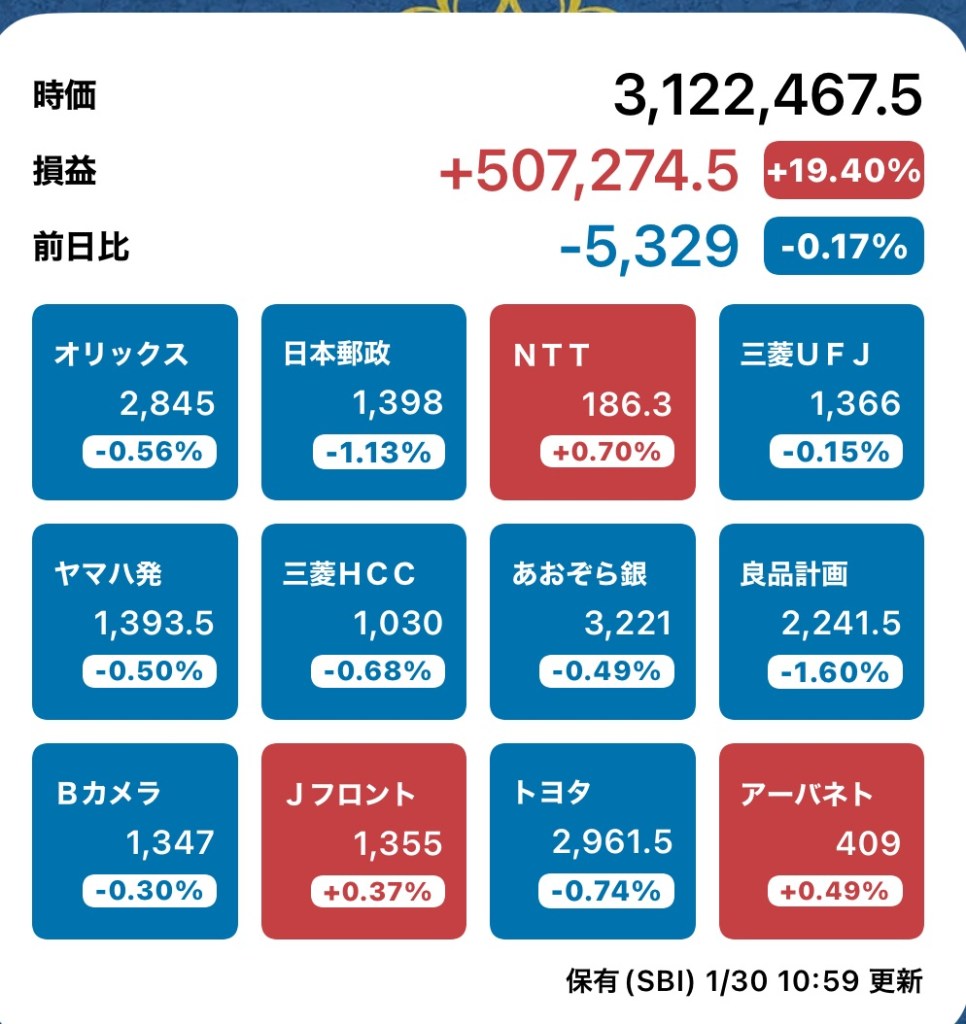The height and width of the screenshot is (1024, 966).
Task: Select the Bカメラ stock tile
Action: [x=135, y=841]
